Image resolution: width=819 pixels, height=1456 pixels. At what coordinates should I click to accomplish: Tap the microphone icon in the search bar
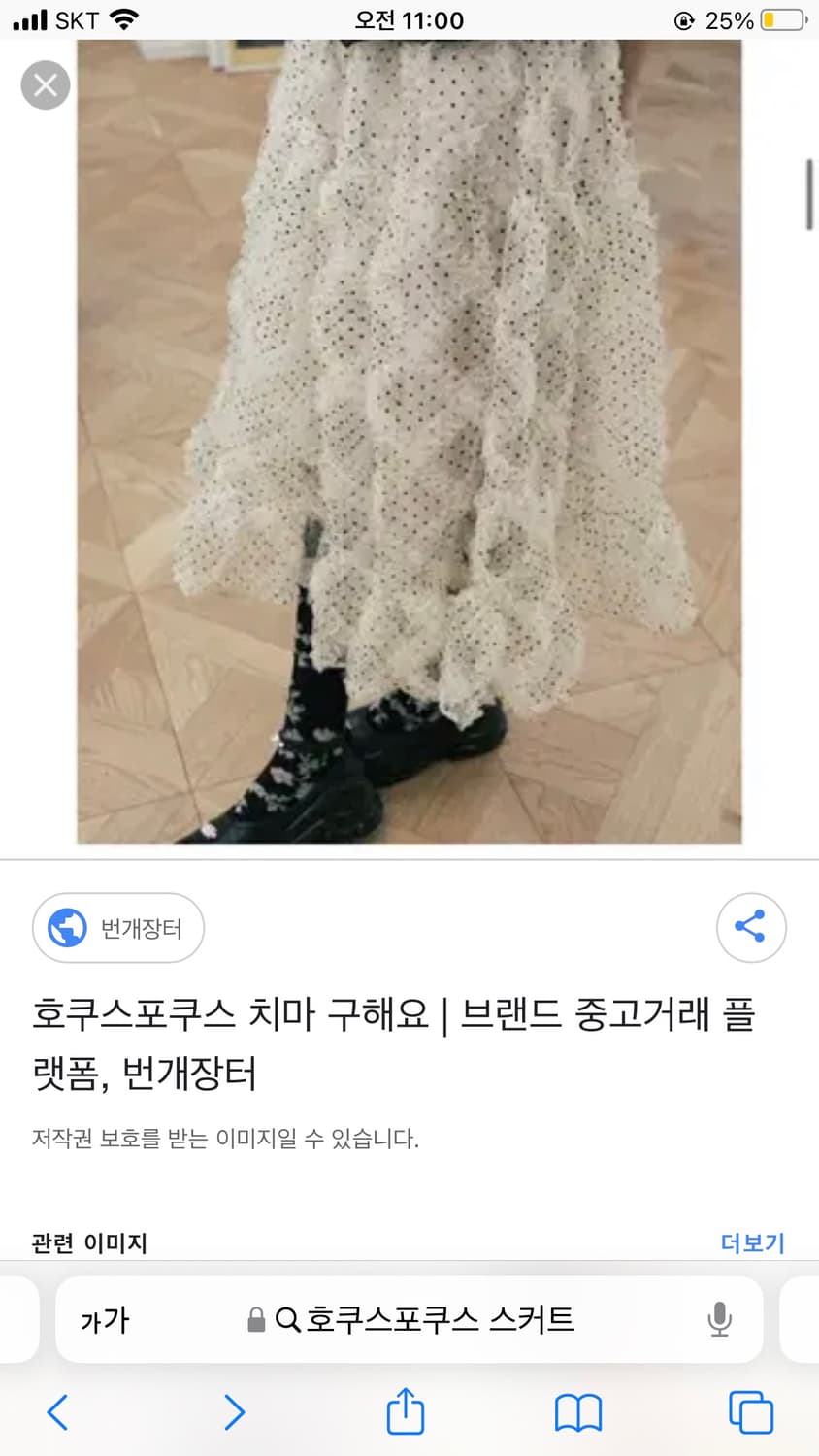(x=719, y=1320)
